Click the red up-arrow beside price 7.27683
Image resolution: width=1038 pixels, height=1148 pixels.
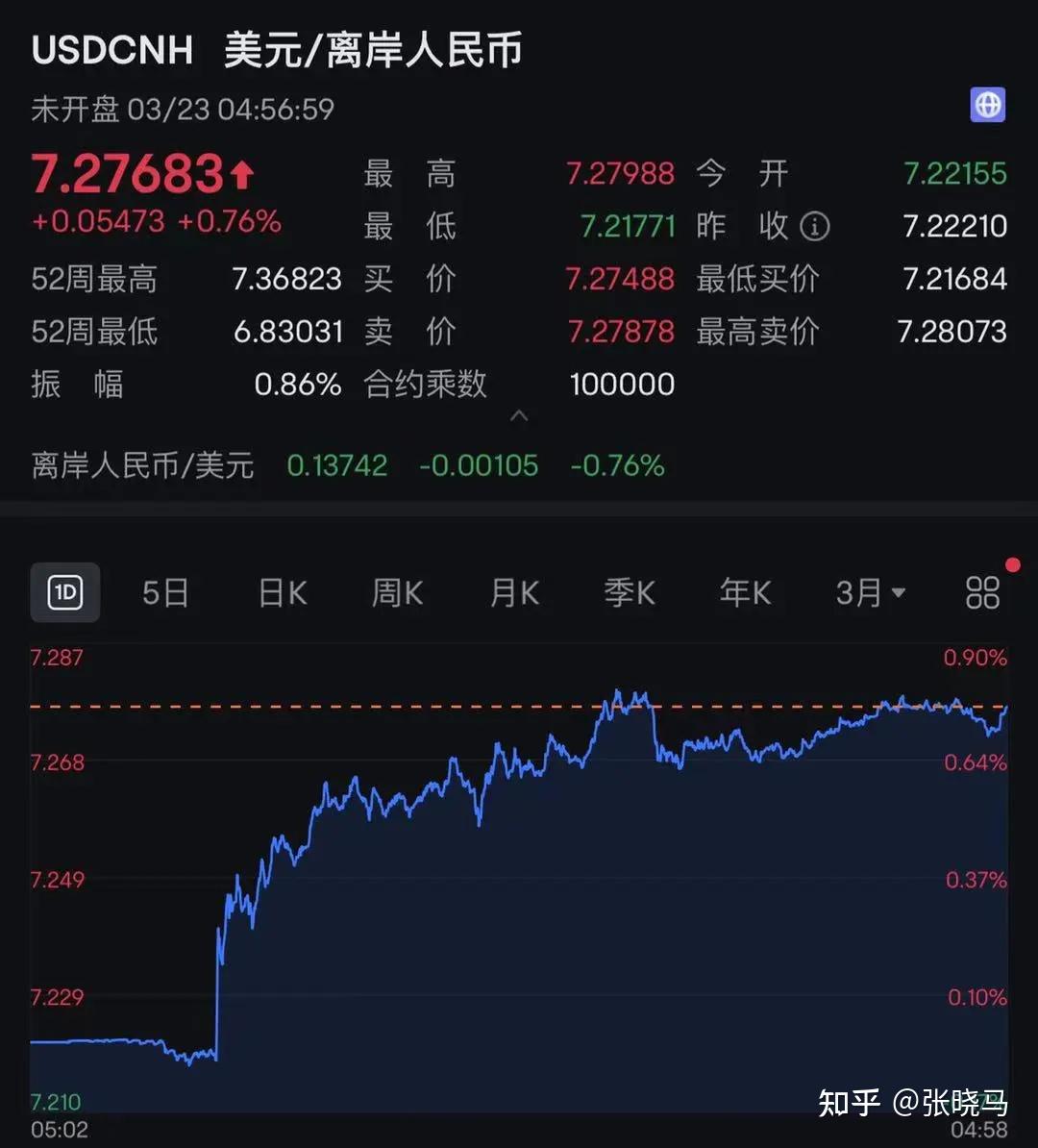point(243,175)
